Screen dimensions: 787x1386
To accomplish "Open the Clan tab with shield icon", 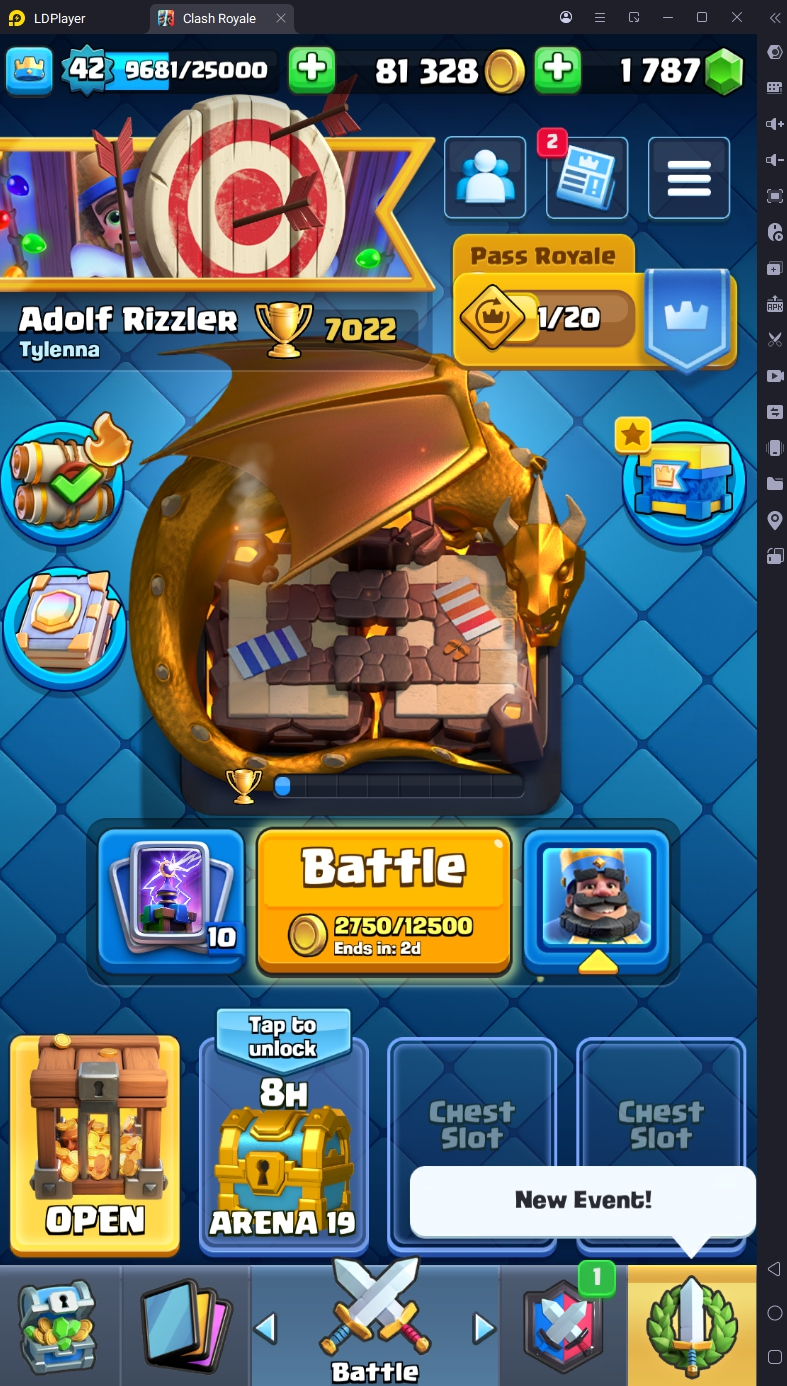I will pyautogui.click(x=564, y=1325).
